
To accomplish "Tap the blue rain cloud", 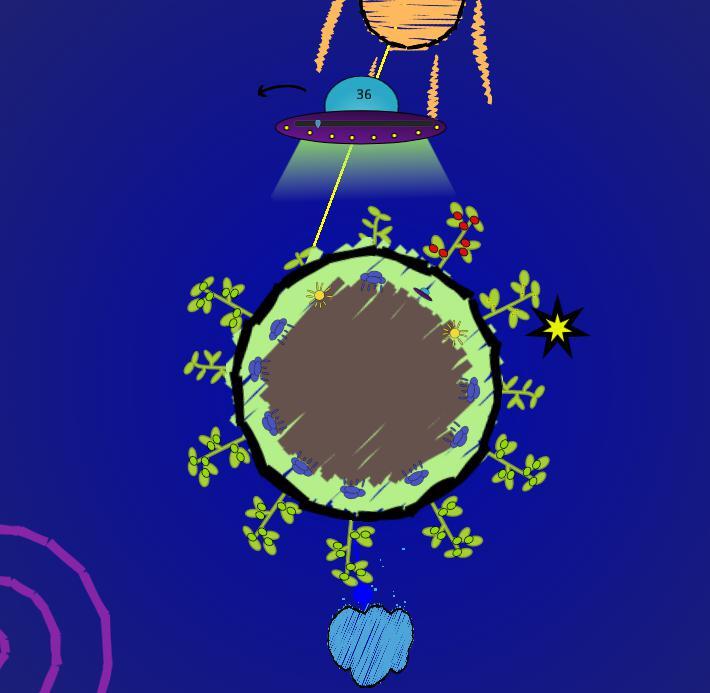I will click(x=370, y=643).
